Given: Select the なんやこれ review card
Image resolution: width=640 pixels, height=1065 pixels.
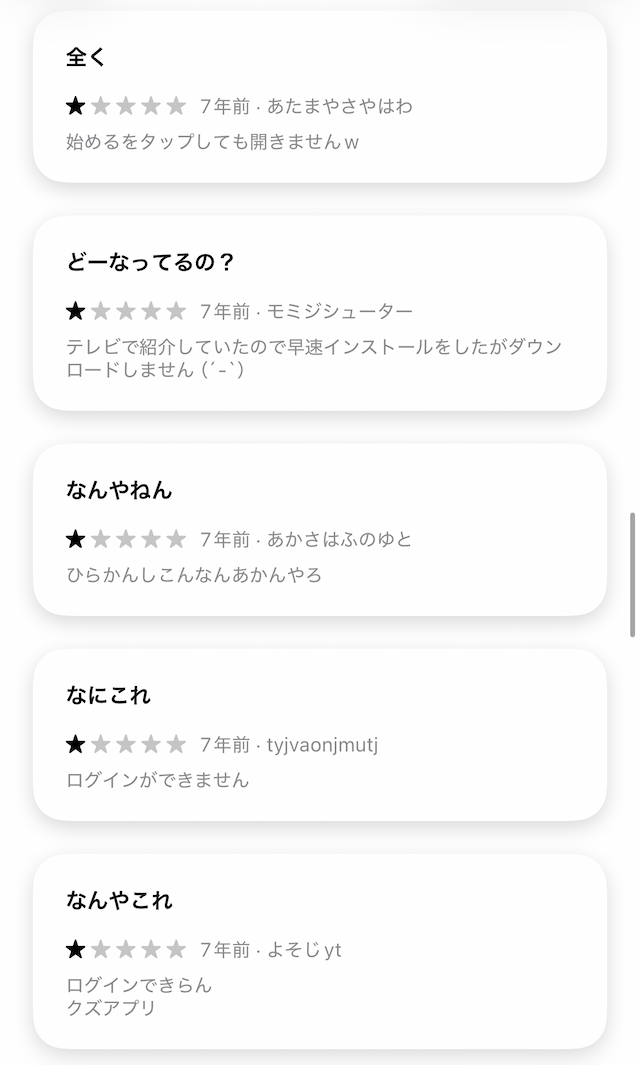Looking at the screenshot, I should 320,950.
